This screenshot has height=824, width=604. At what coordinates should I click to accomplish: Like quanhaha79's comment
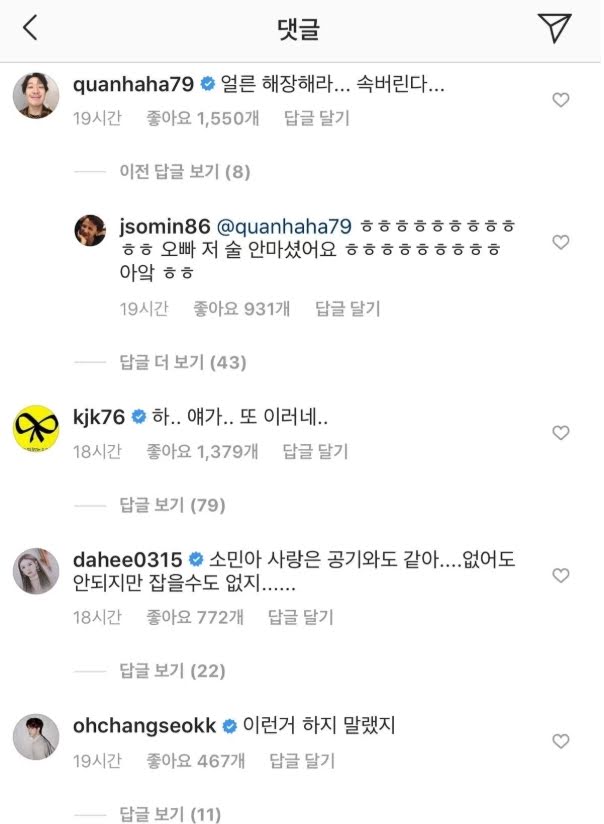tap(561, 99)
